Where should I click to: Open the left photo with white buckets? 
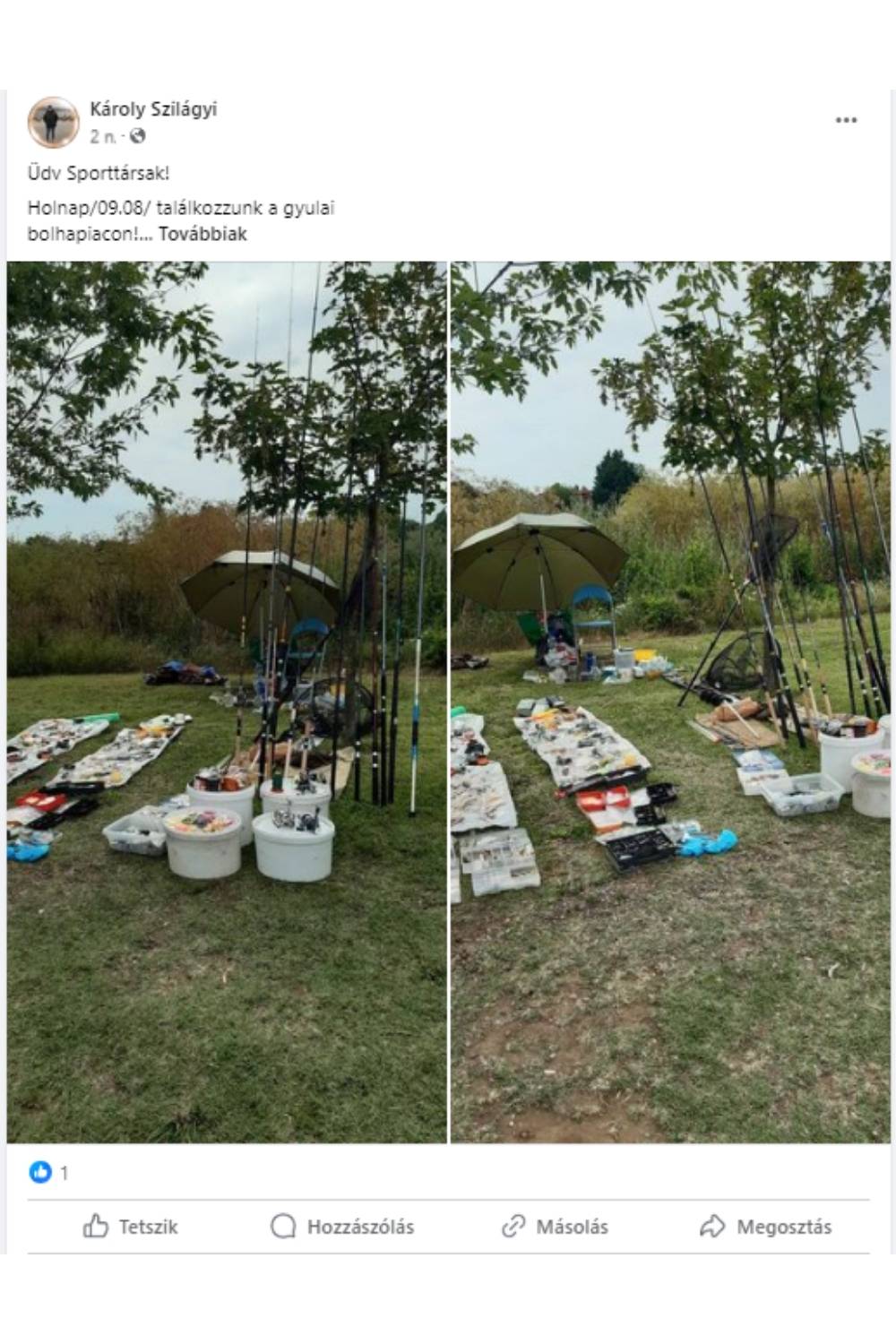pyautogui.click(x=227, y=702)
